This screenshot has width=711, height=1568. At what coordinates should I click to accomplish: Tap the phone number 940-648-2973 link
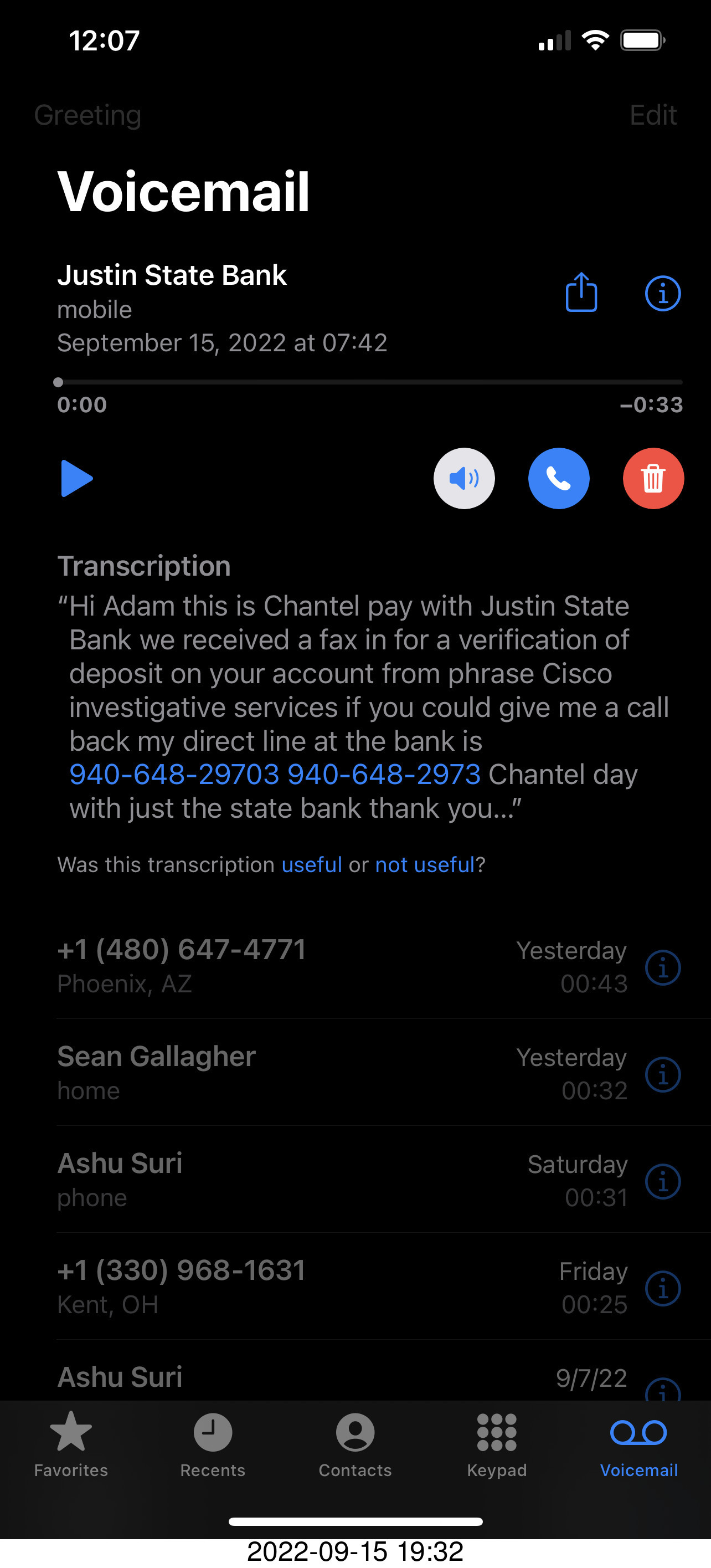(x=384, y=774)
